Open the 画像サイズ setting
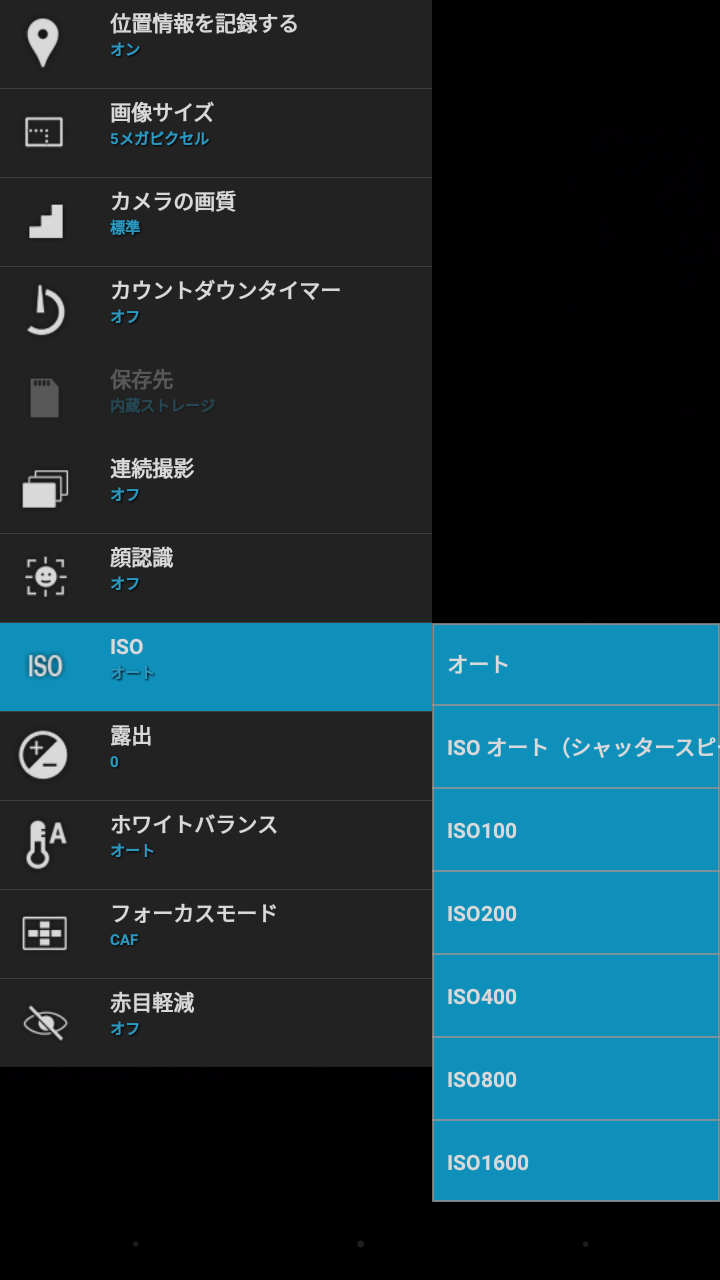Screen dimensions: 720x1280 pyautogui.click(x=215, y=133)
